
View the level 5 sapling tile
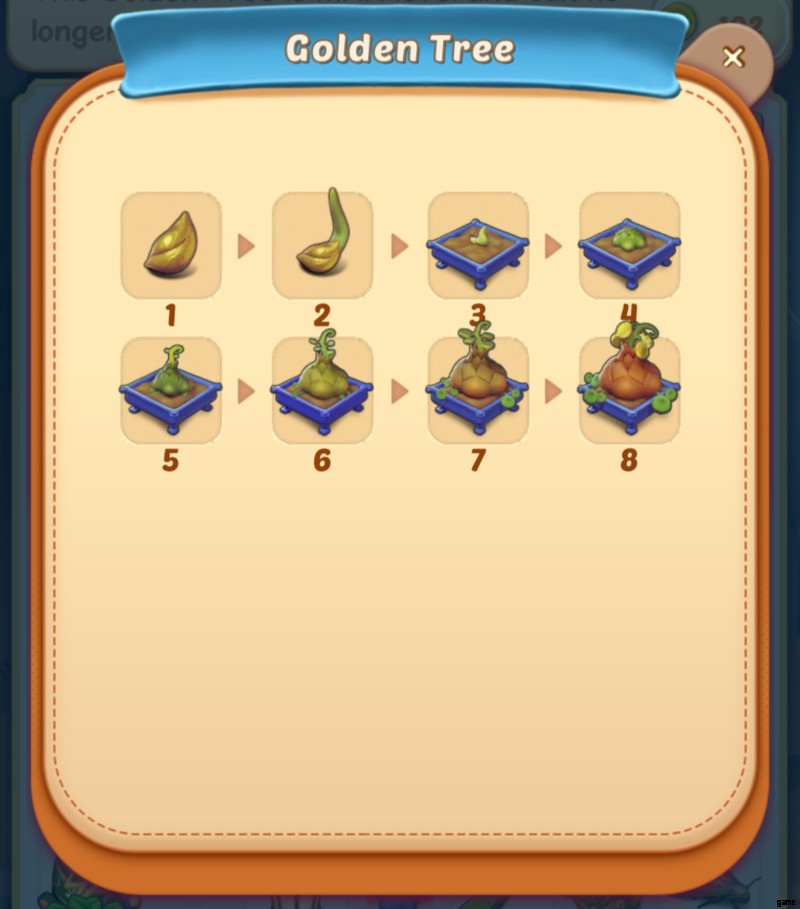pyautogui.click(x=171, y=391)
